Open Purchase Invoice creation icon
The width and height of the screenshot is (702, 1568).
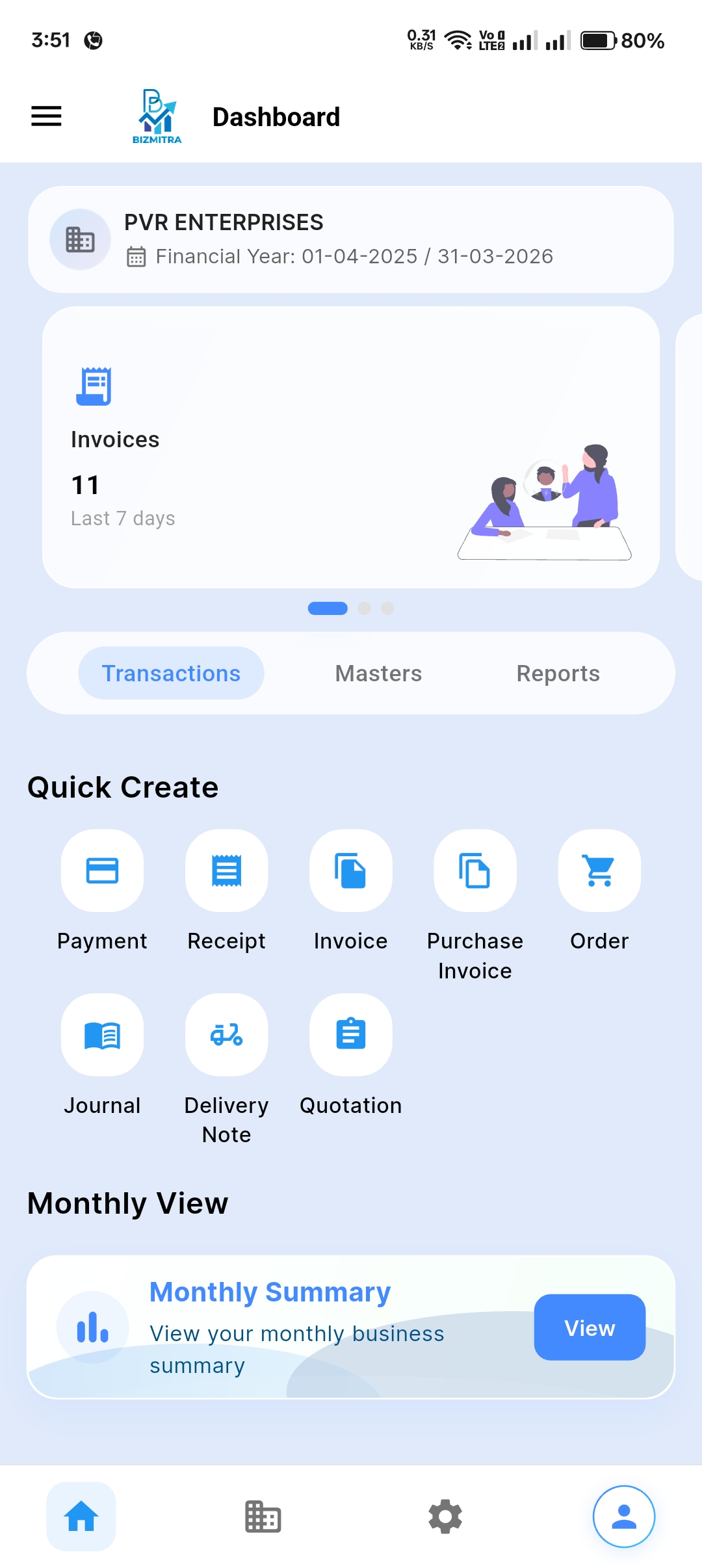[x=475, y=870]
